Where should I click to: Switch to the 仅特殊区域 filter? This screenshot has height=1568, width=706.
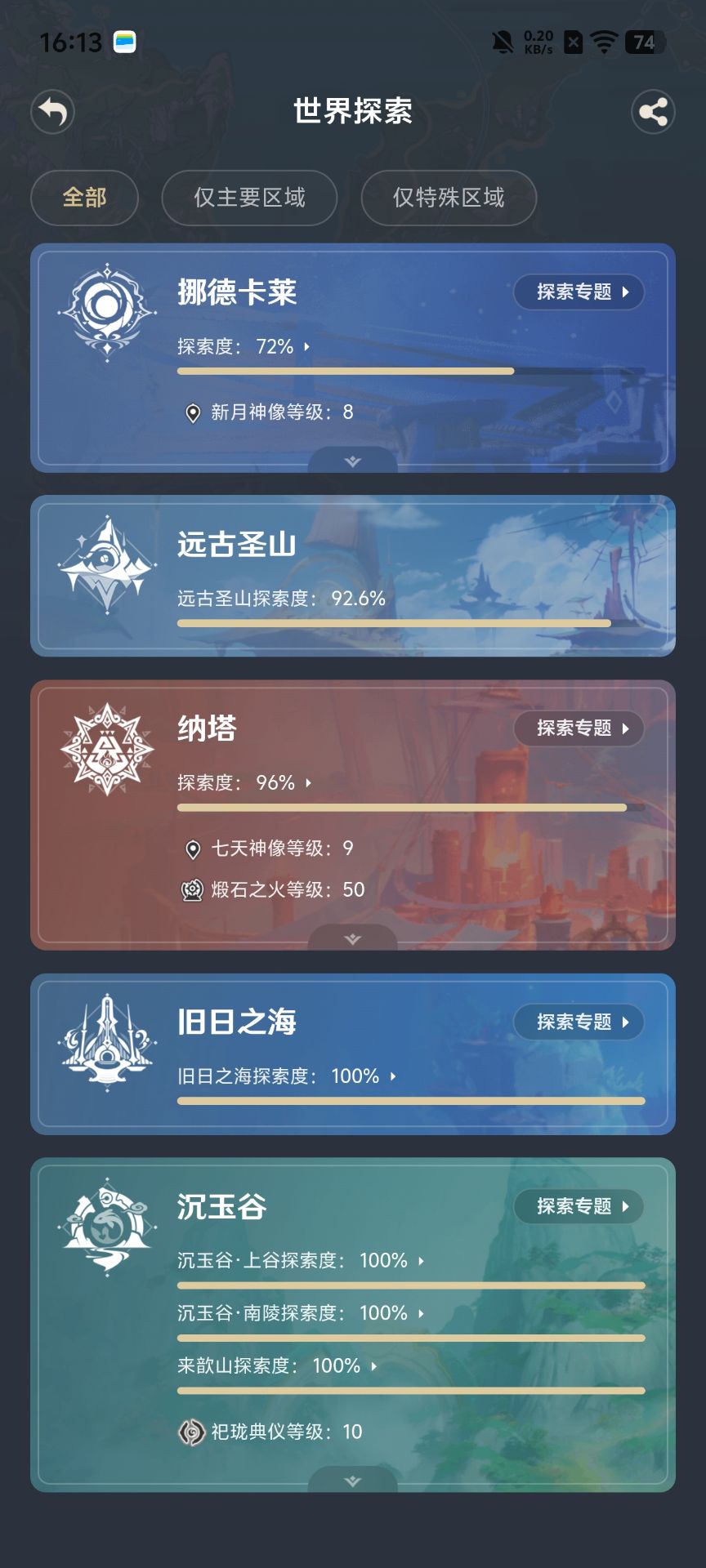[449, 198]
